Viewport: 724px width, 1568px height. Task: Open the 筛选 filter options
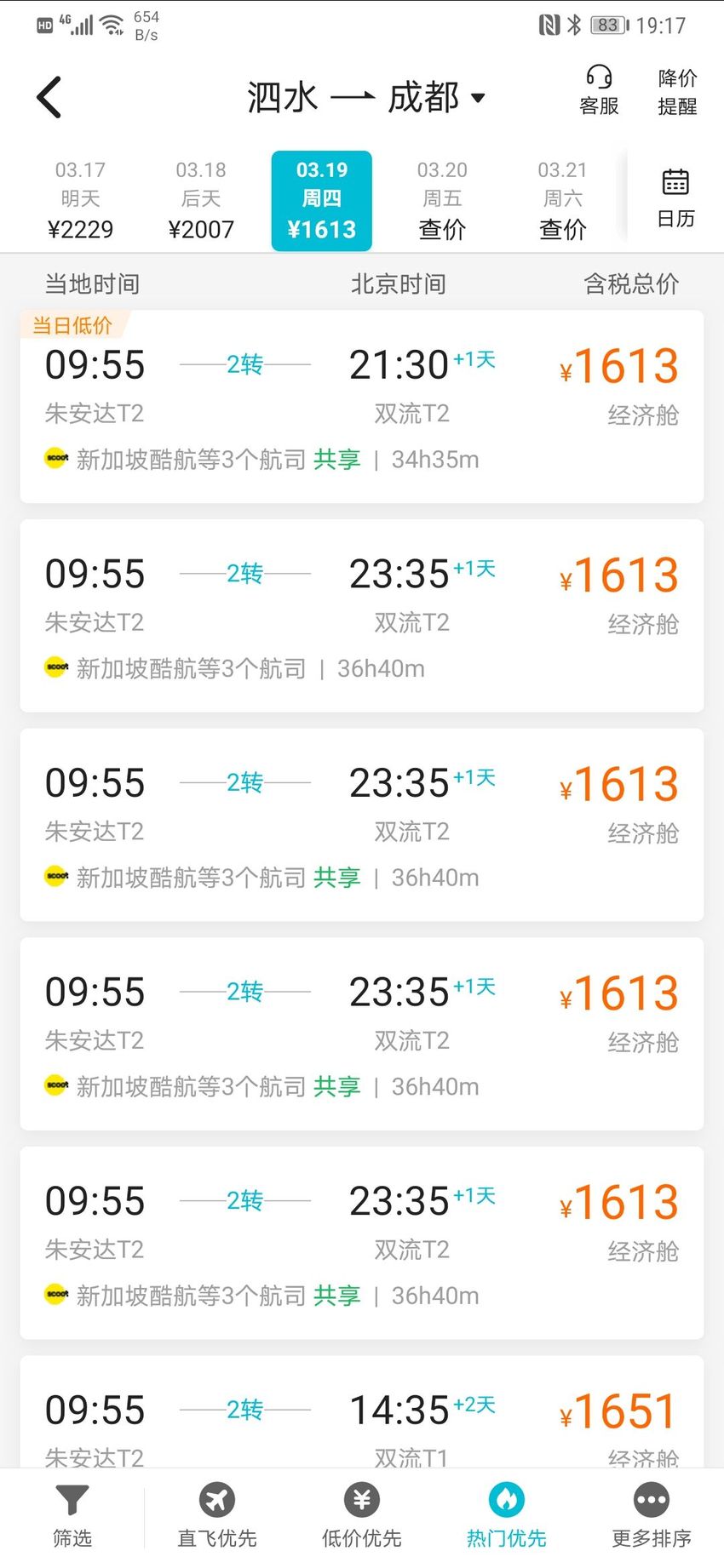pyautogui.click(x=72, y=1516)
